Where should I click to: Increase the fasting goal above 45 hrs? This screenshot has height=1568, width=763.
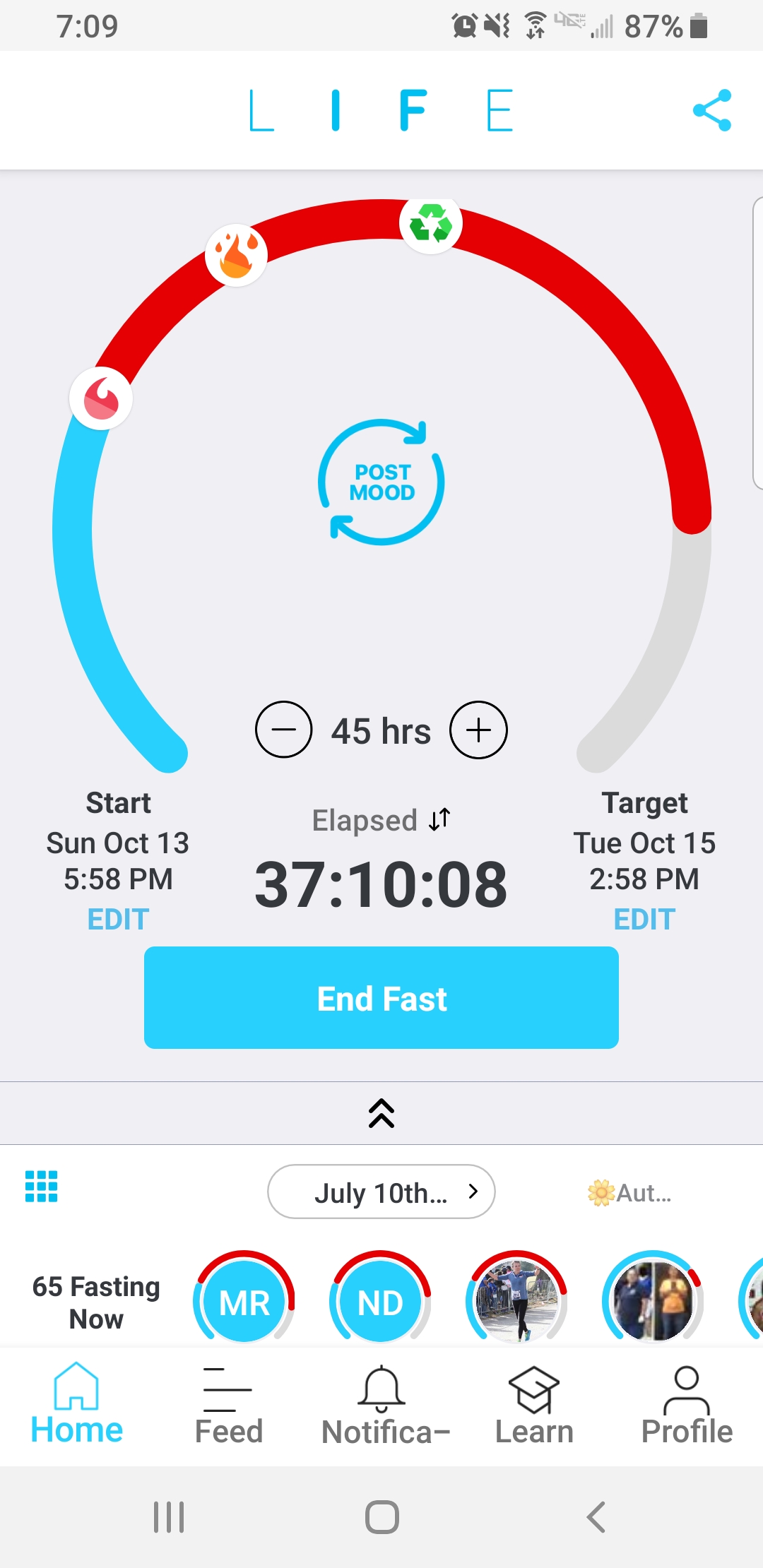(x=479, y=730)
